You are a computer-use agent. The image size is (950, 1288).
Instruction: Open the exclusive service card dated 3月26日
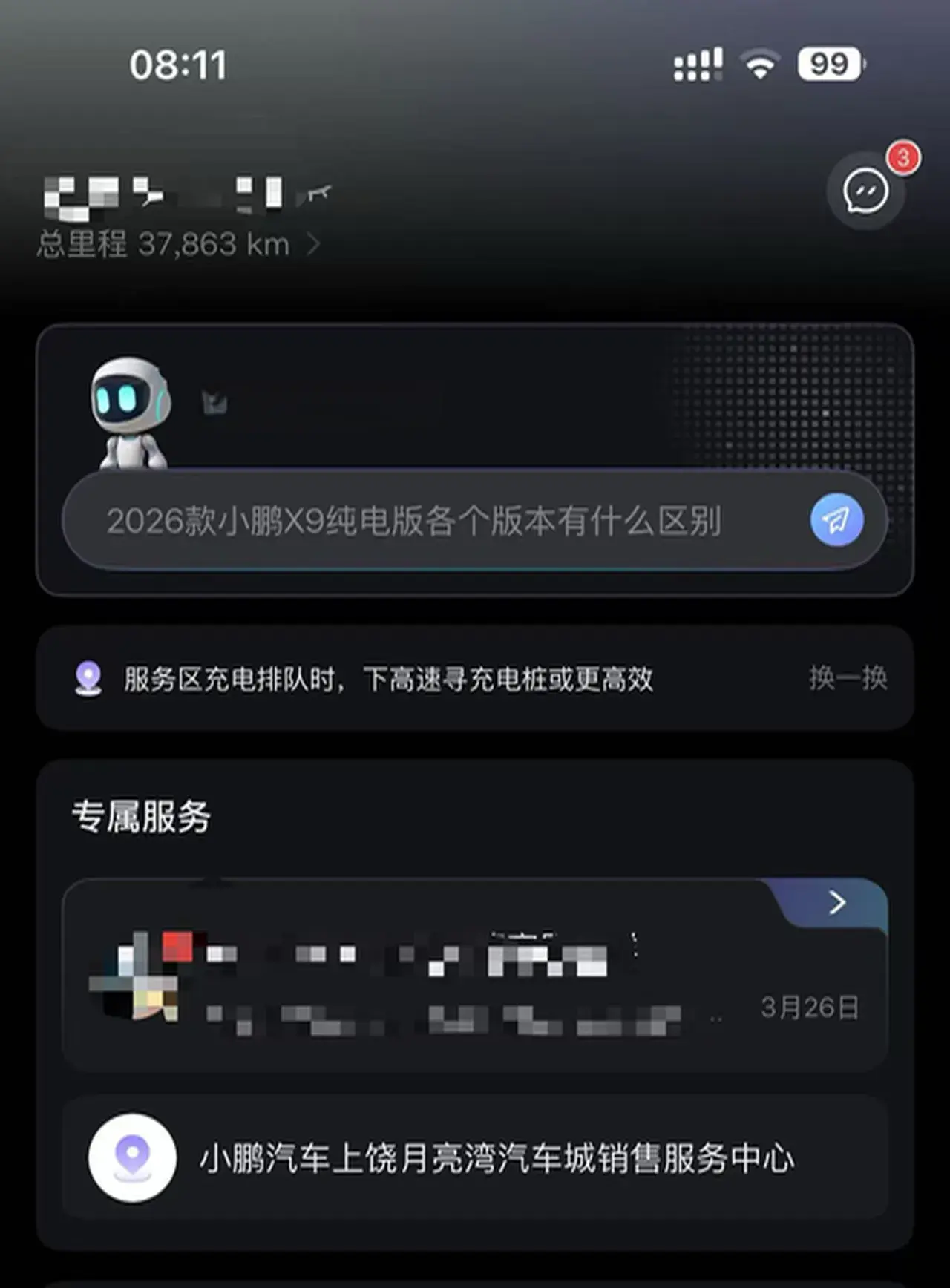click(475, 974)
